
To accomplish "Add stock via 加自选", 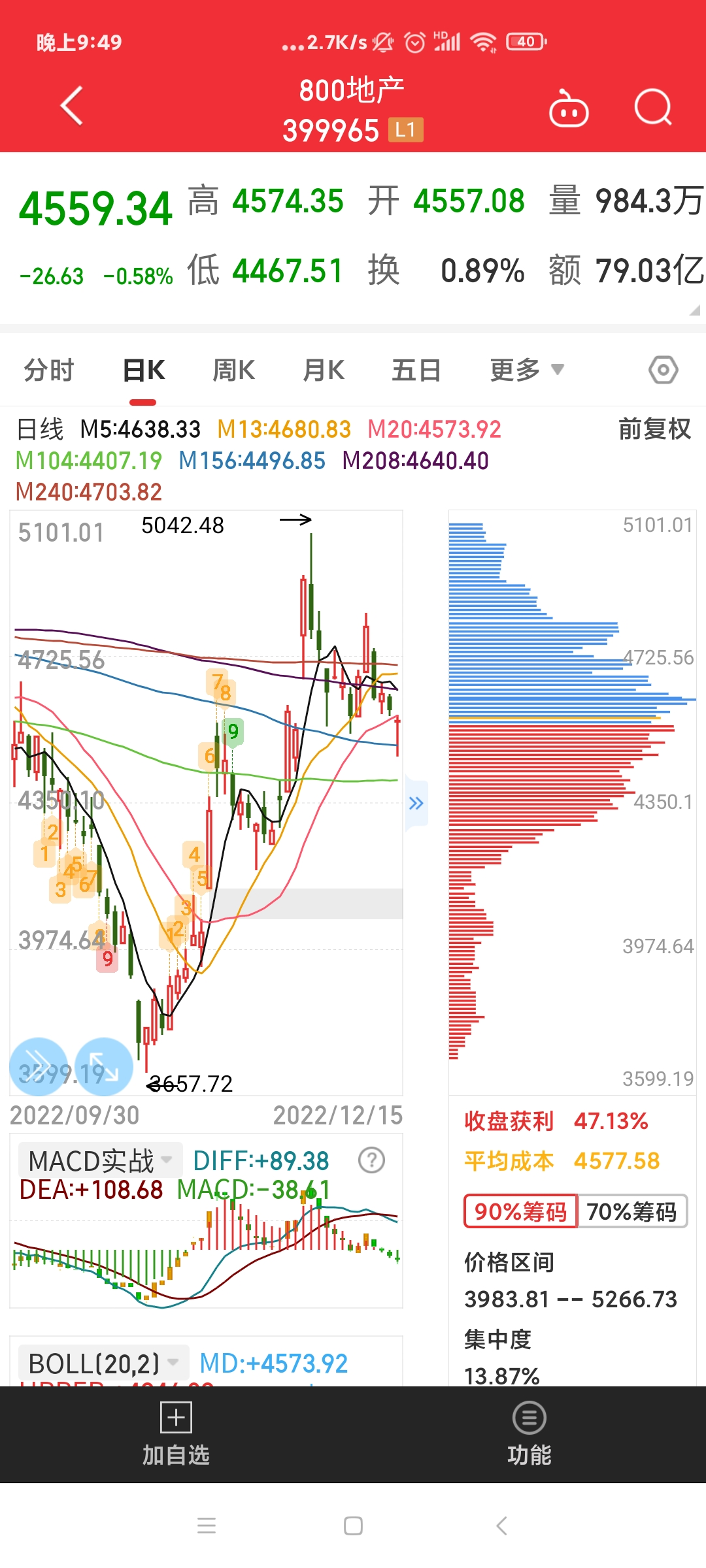I will tap(176, 1434).
